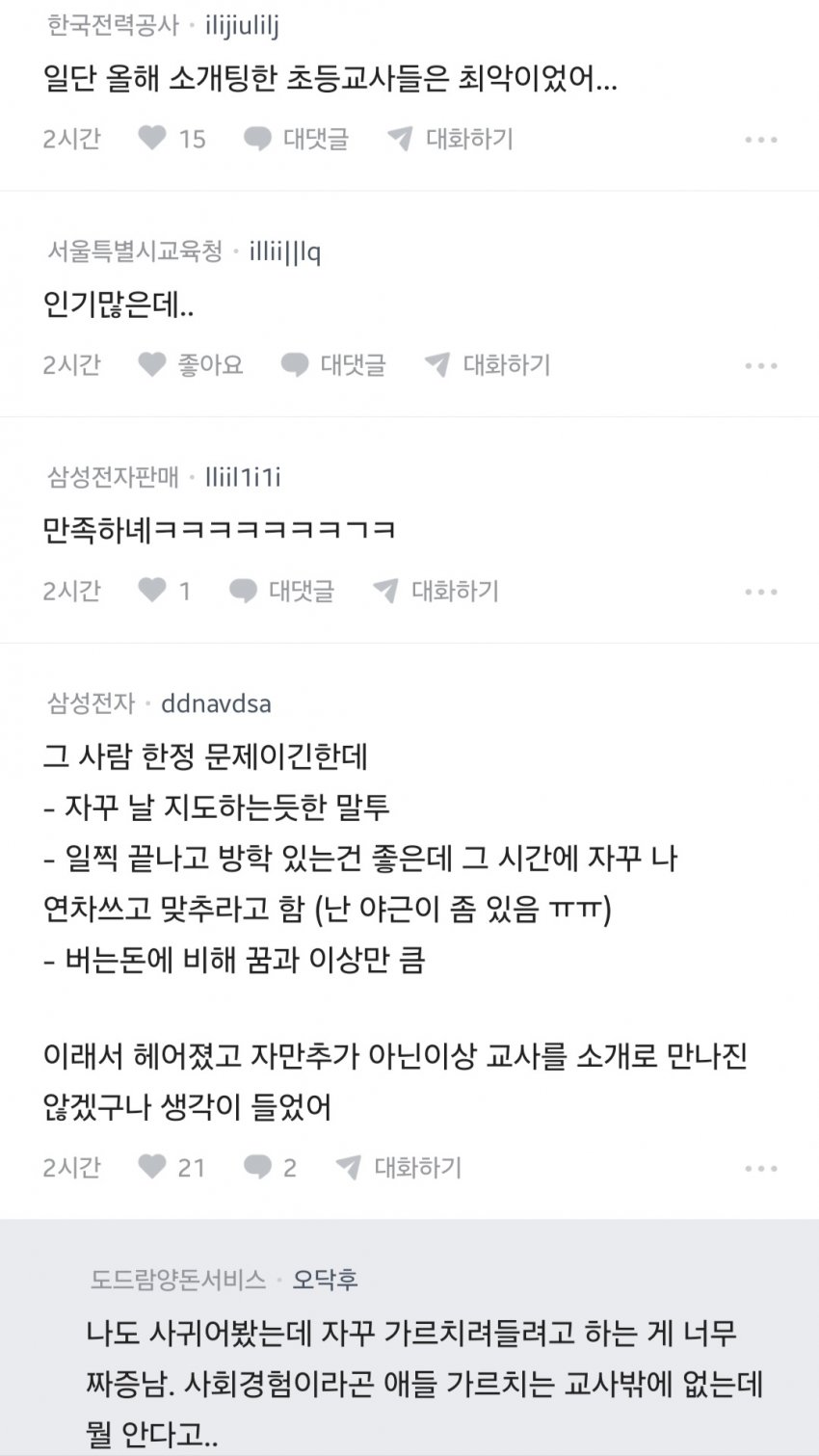This screenshot has height=1456, width=819.
Task: Tap 좋아요 on illii||lq's comment
Action: coord(191,364)
